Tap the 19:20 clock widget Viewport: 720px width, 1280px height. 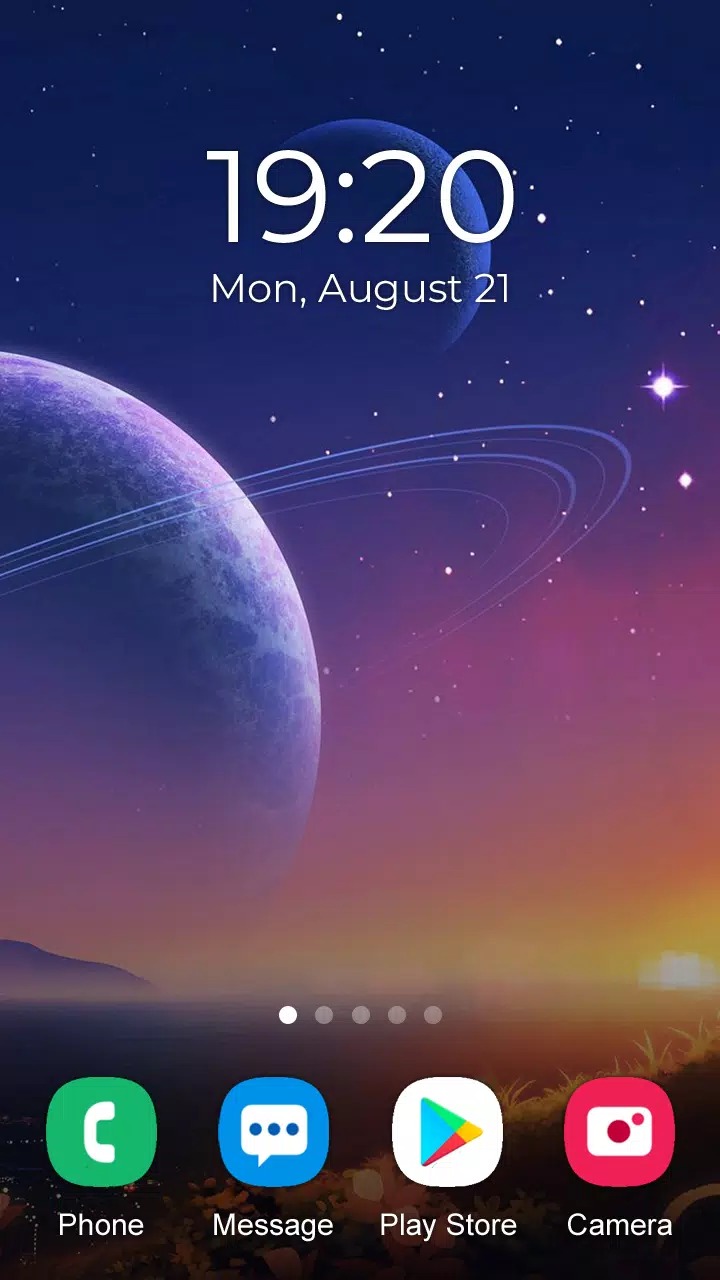click(x=360, y=198)
